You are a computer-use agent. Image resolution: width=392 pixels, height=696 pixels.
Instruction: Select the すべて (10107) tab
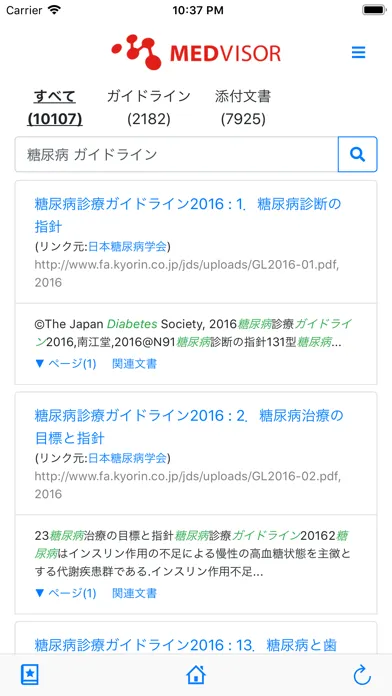(x=55, y=107)
